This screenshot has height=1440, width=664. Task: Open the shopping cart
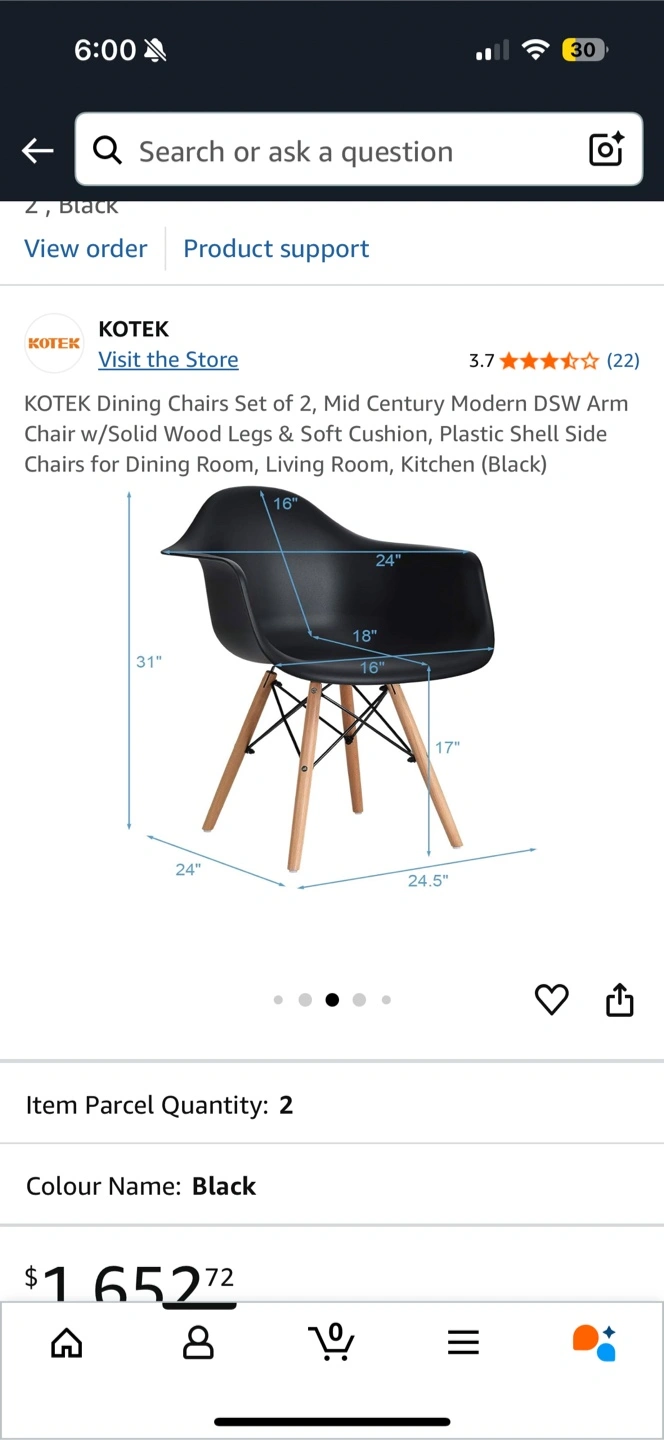tap(332, 1341)
